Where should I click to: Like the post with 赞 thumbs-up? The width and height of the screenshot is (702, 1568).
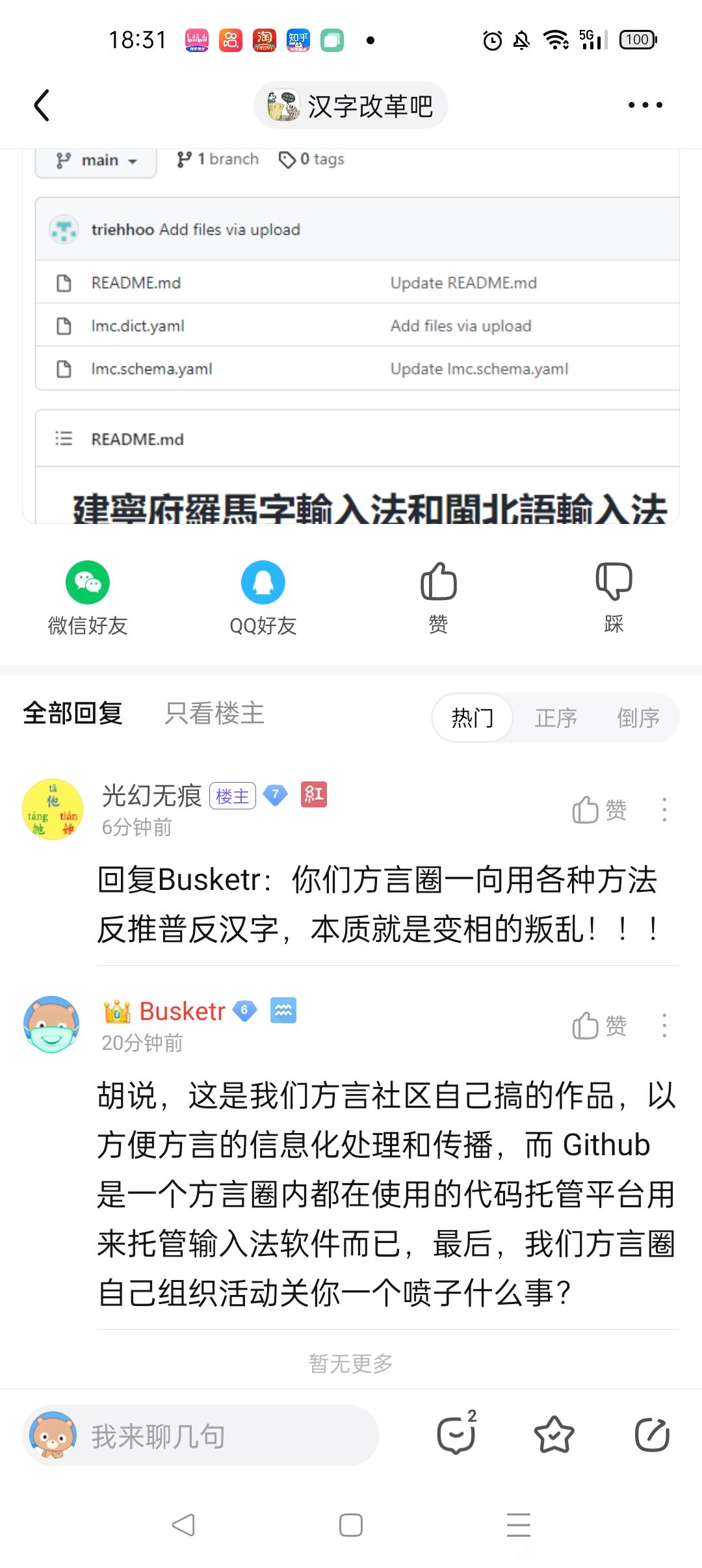pyautogui.click(x=439, y=597)
